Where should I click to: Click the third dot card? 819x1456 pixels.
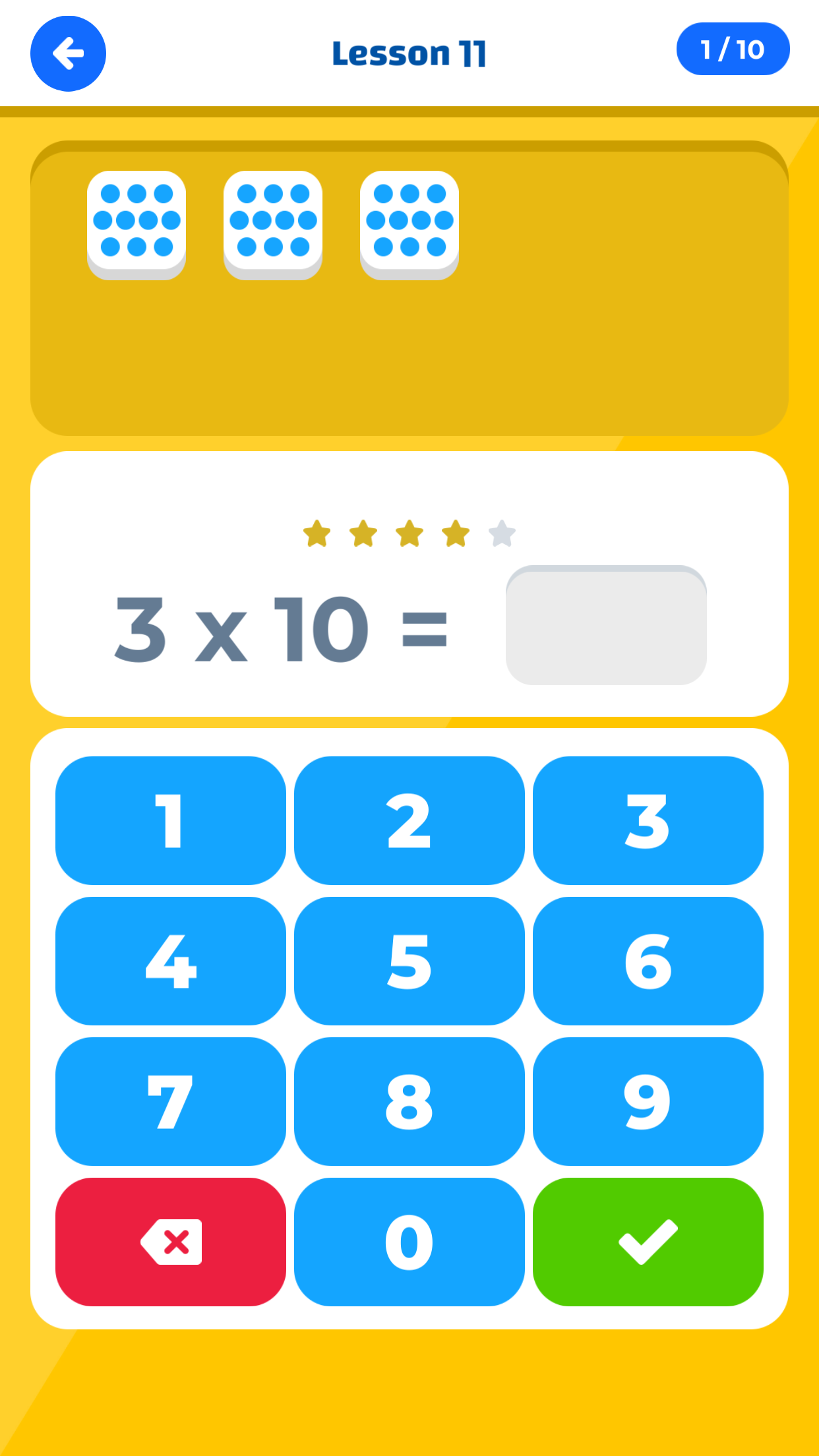click(x=408, y=223)
